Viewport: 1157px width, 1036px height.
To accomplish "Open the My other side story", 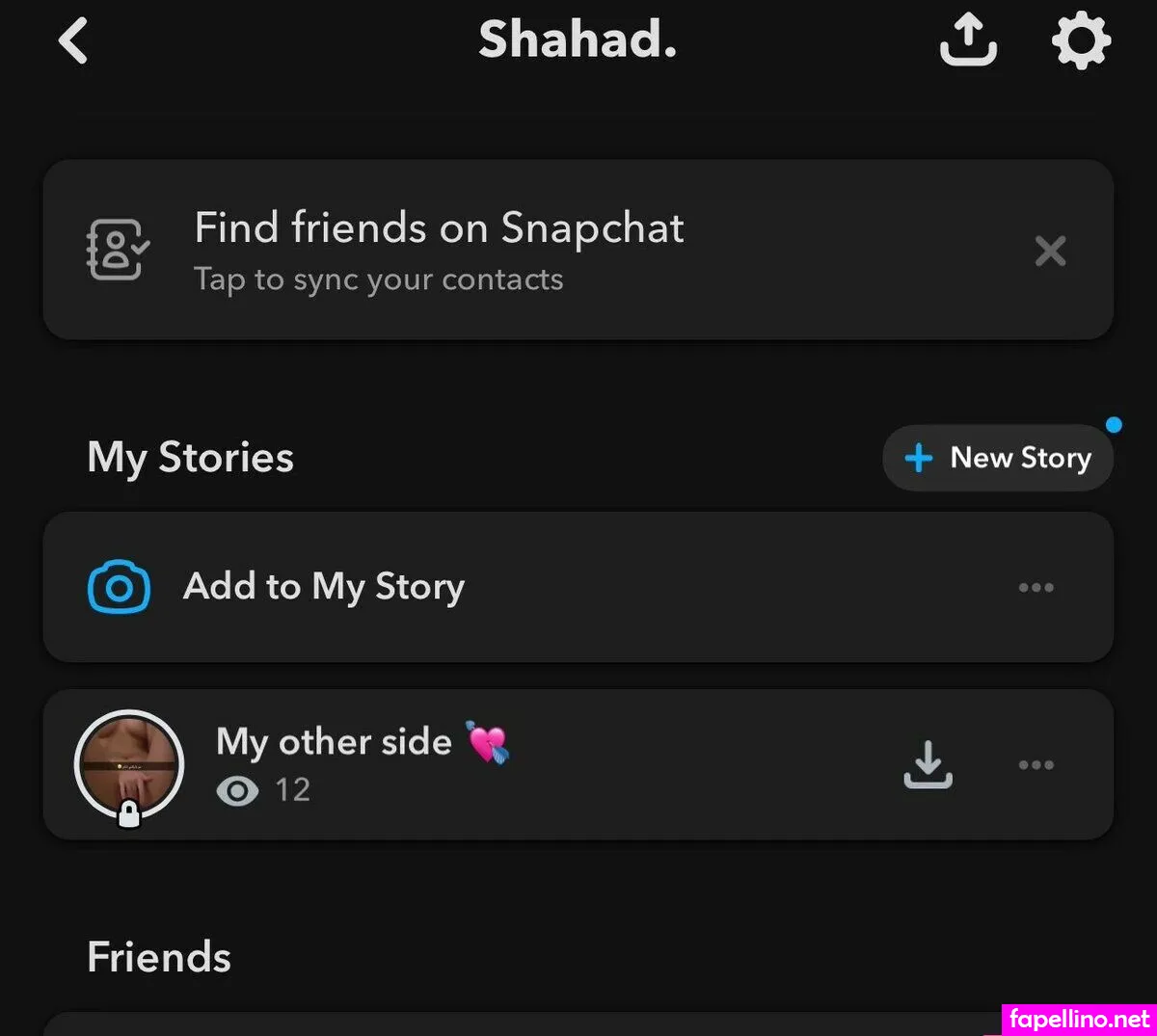I will coord(334,763).
